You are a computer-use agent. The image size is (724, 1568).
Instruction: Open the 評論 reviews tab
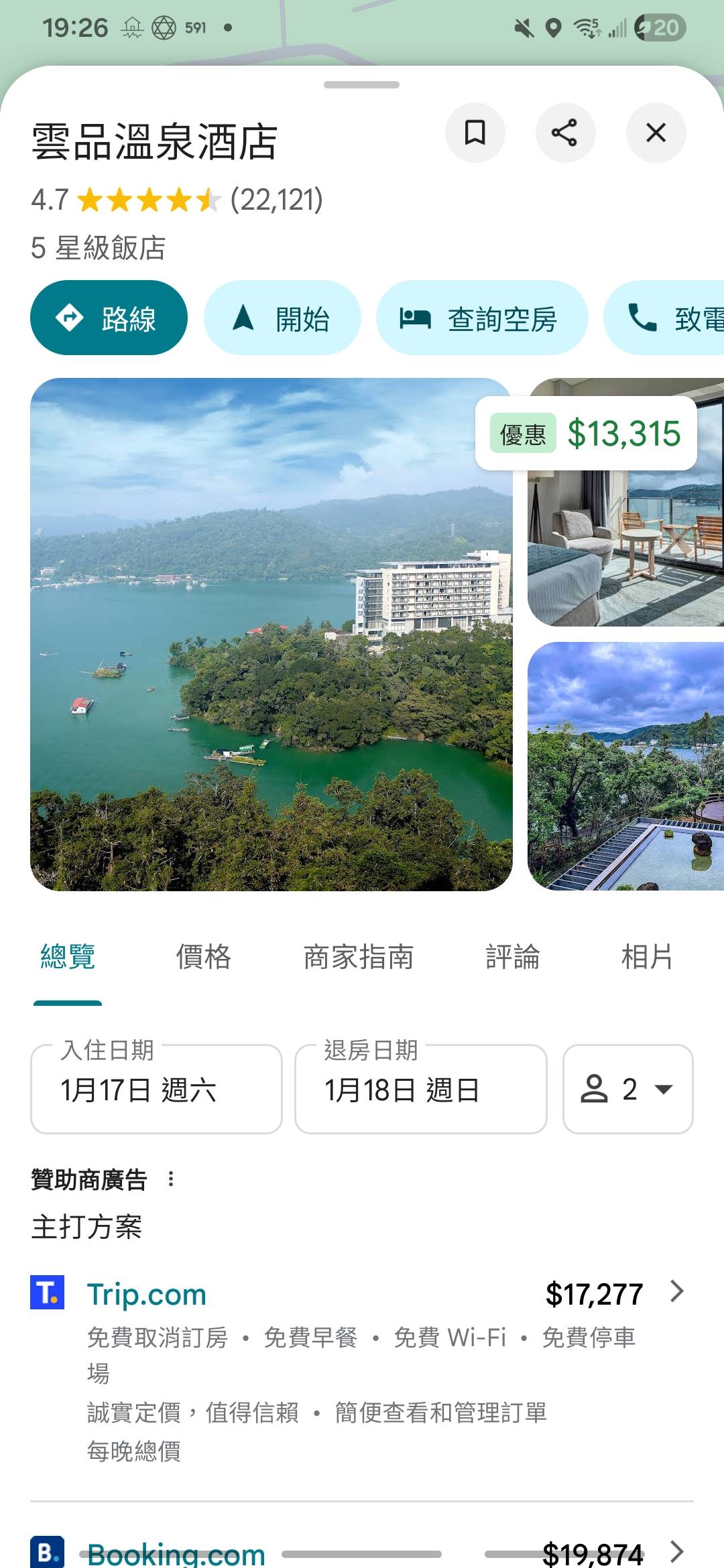[512, 957]
